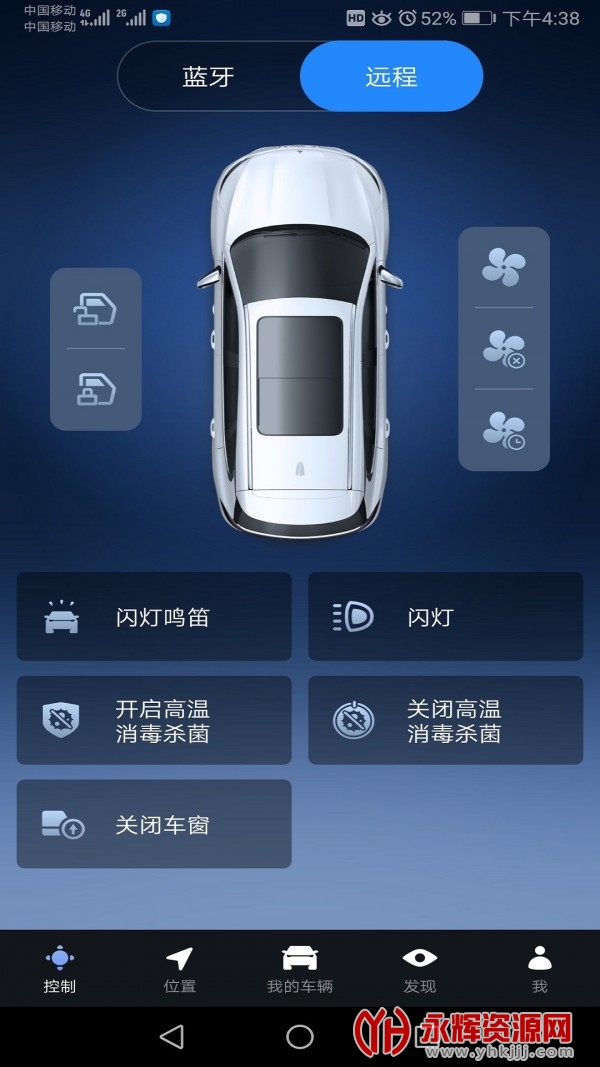Viewport: 600px width, 1067px height.
Task: Go back with the system back button
Action: [x=172, y=1037]
